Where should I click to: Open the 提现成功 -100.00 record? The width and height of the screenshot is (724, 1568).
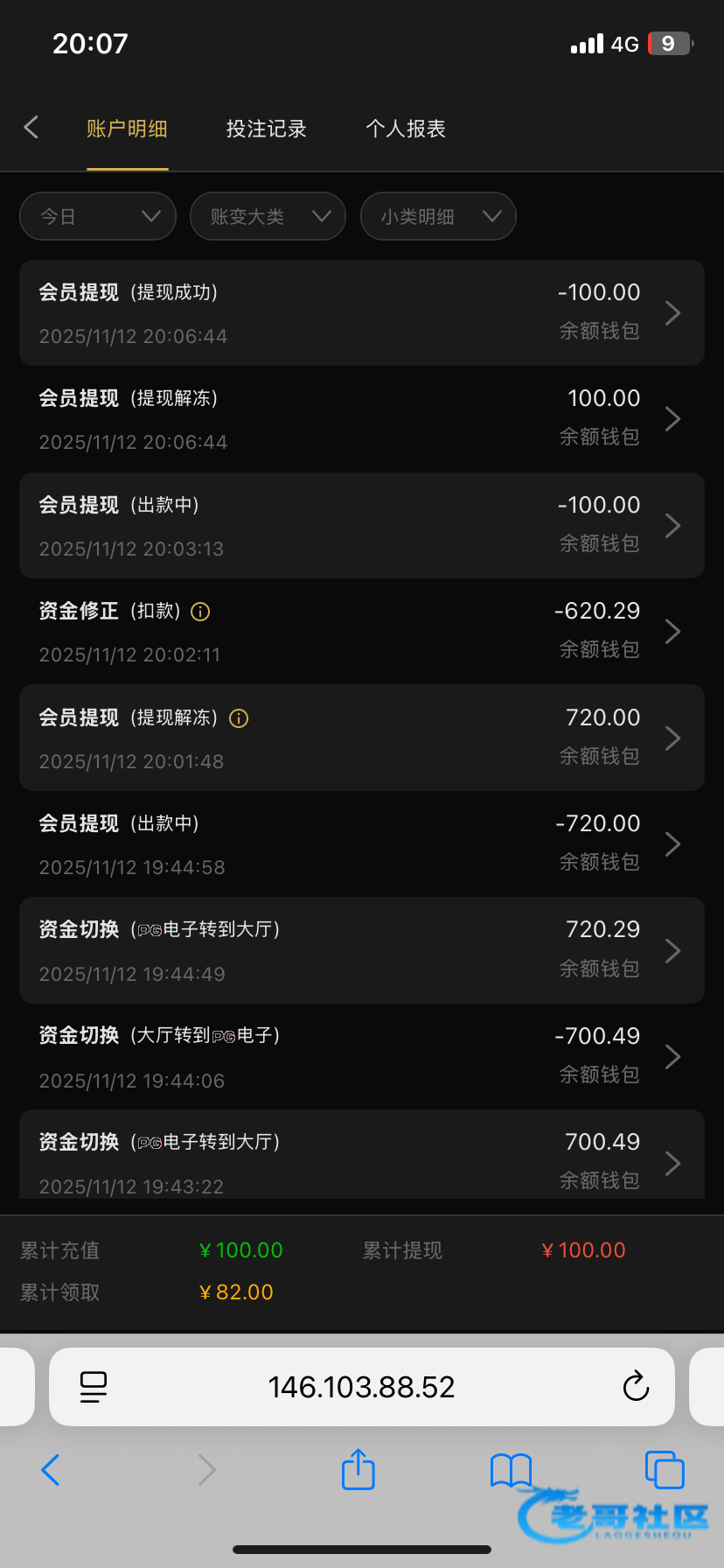coord(362,312)
